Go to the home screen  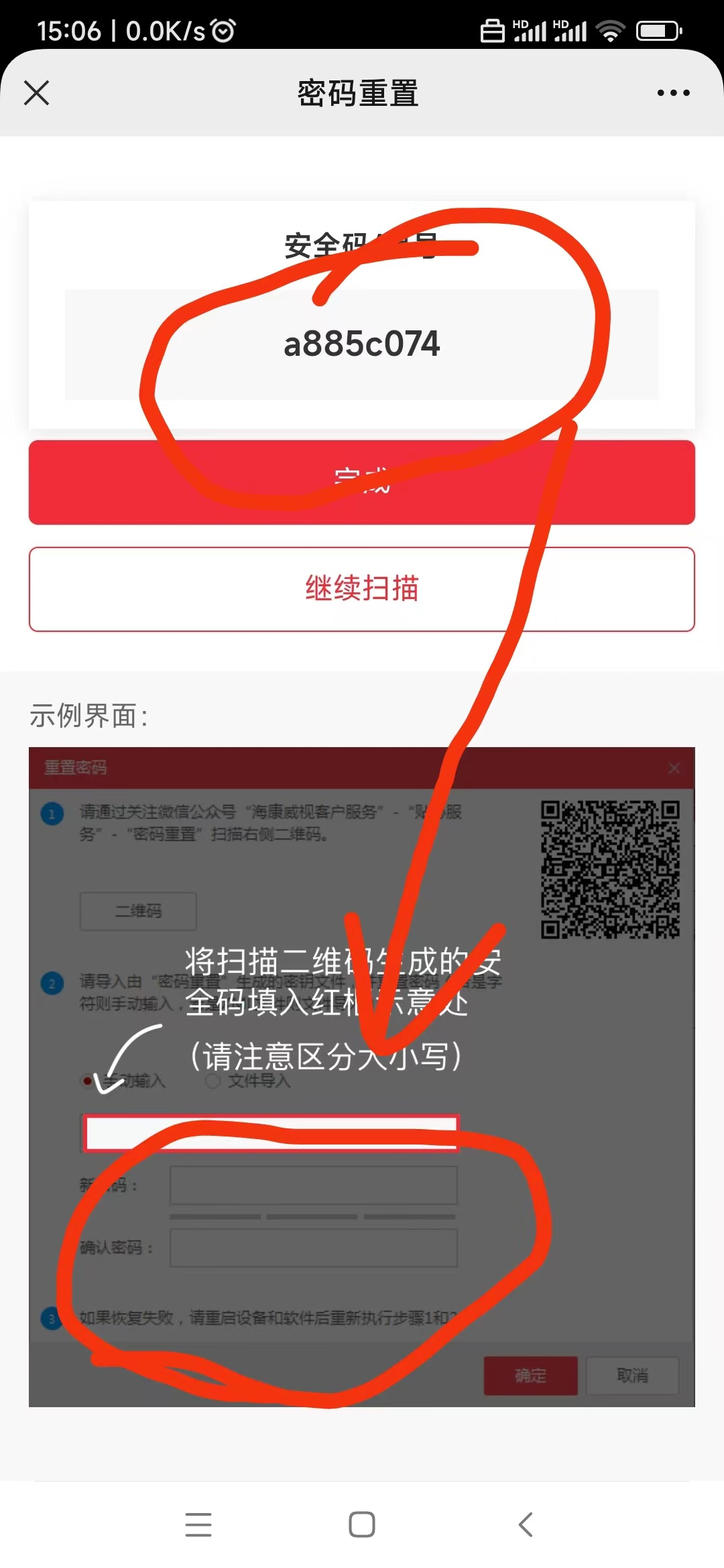coord(362,1524)
